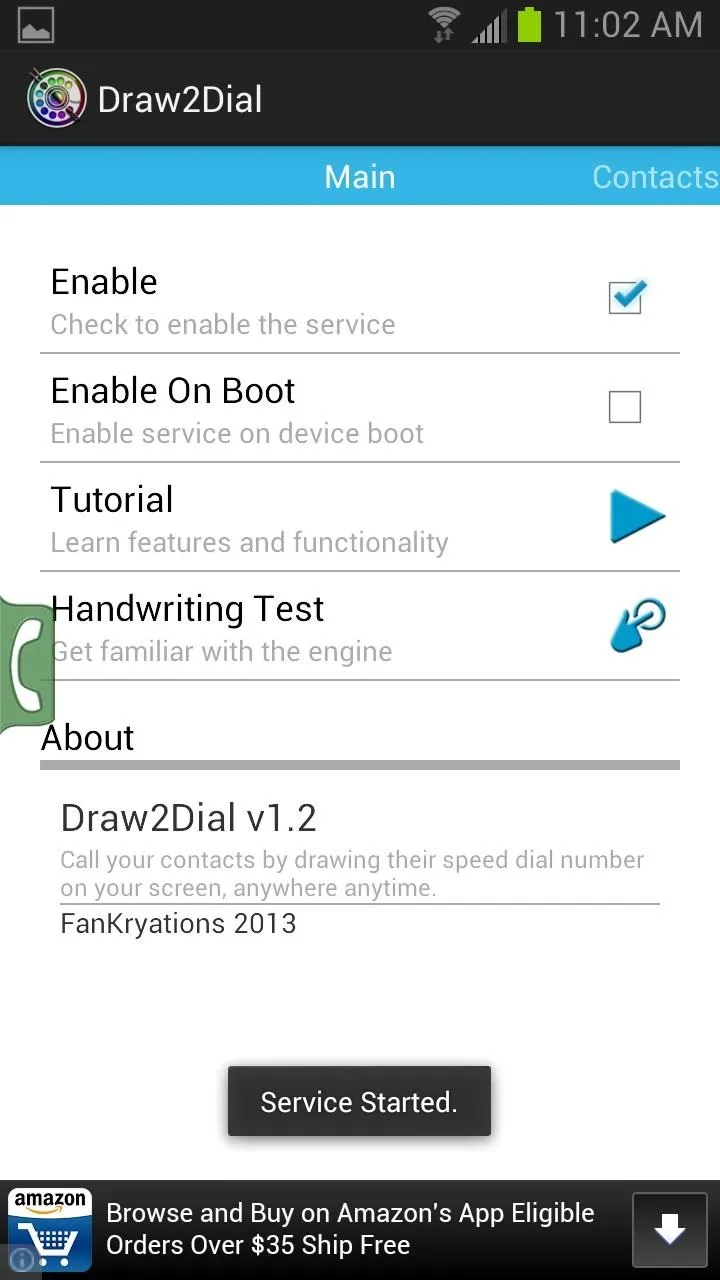720x1280 pixels.
Task: Select the Main tab
Action: pyautogui.click(x=360, y=177)
